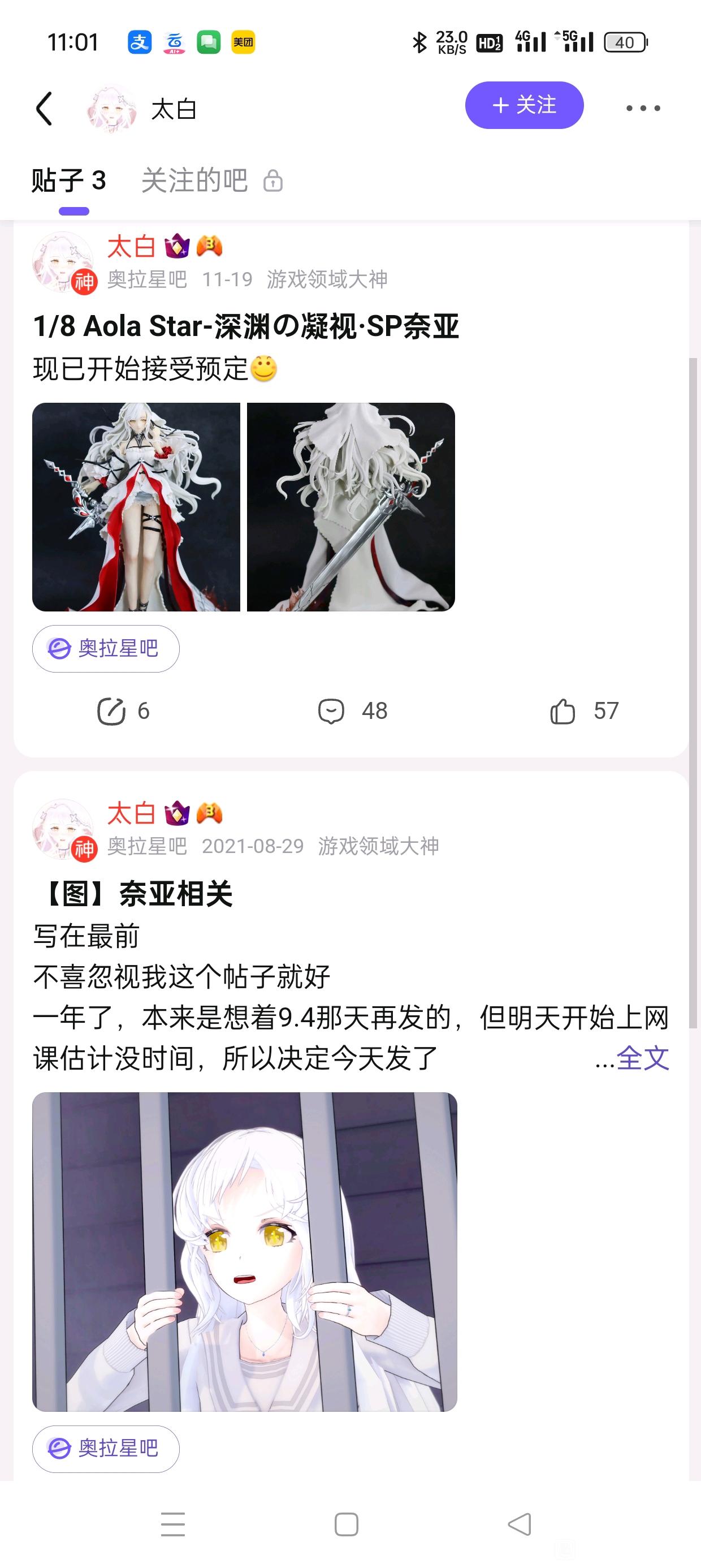Open the 48 comments on the SP奈亚 post
The width and height of the screenshot is (701, 1568).
click(x=353, y=711)
